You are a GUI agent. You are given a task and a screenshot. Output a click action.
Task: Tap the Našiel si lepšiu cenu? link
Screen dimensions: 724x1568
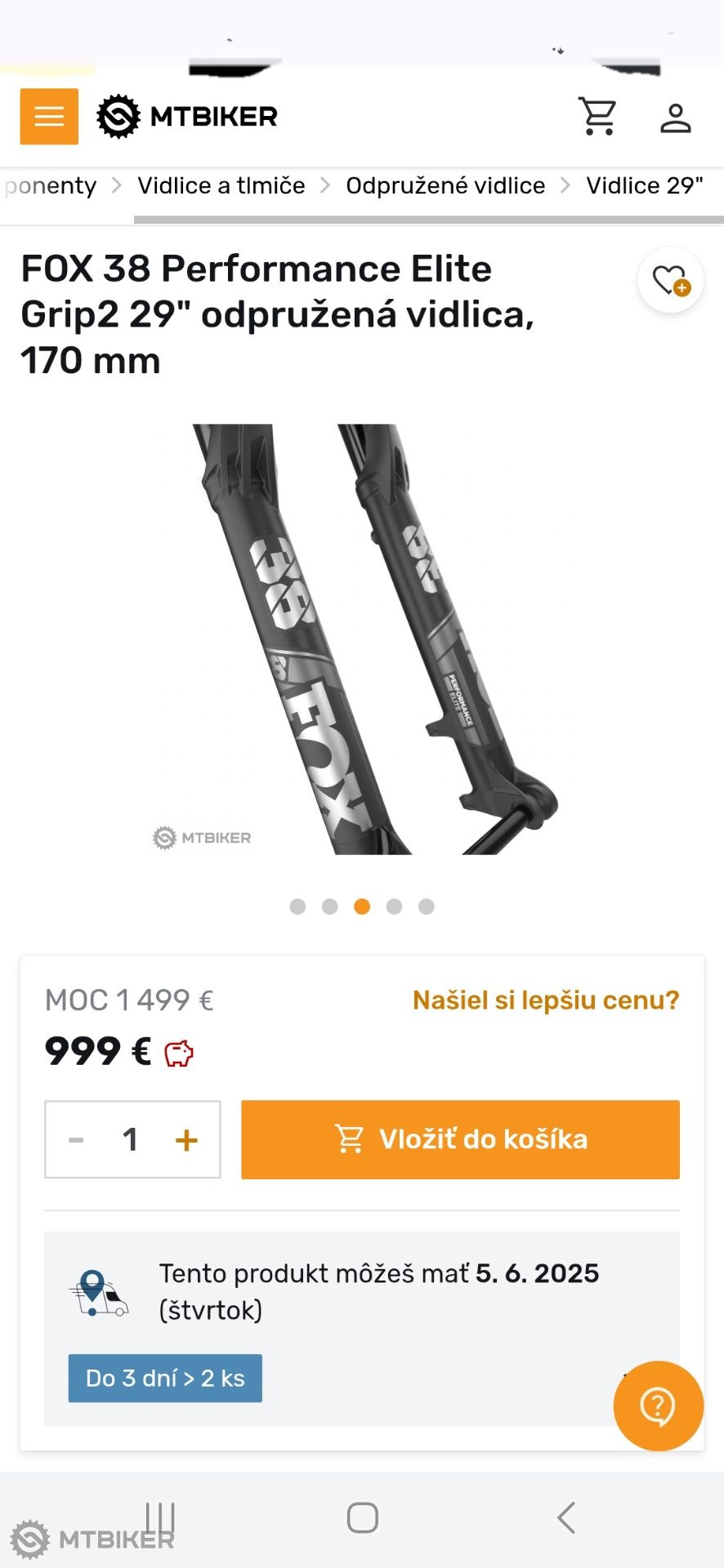click(x=546, y=1000)
